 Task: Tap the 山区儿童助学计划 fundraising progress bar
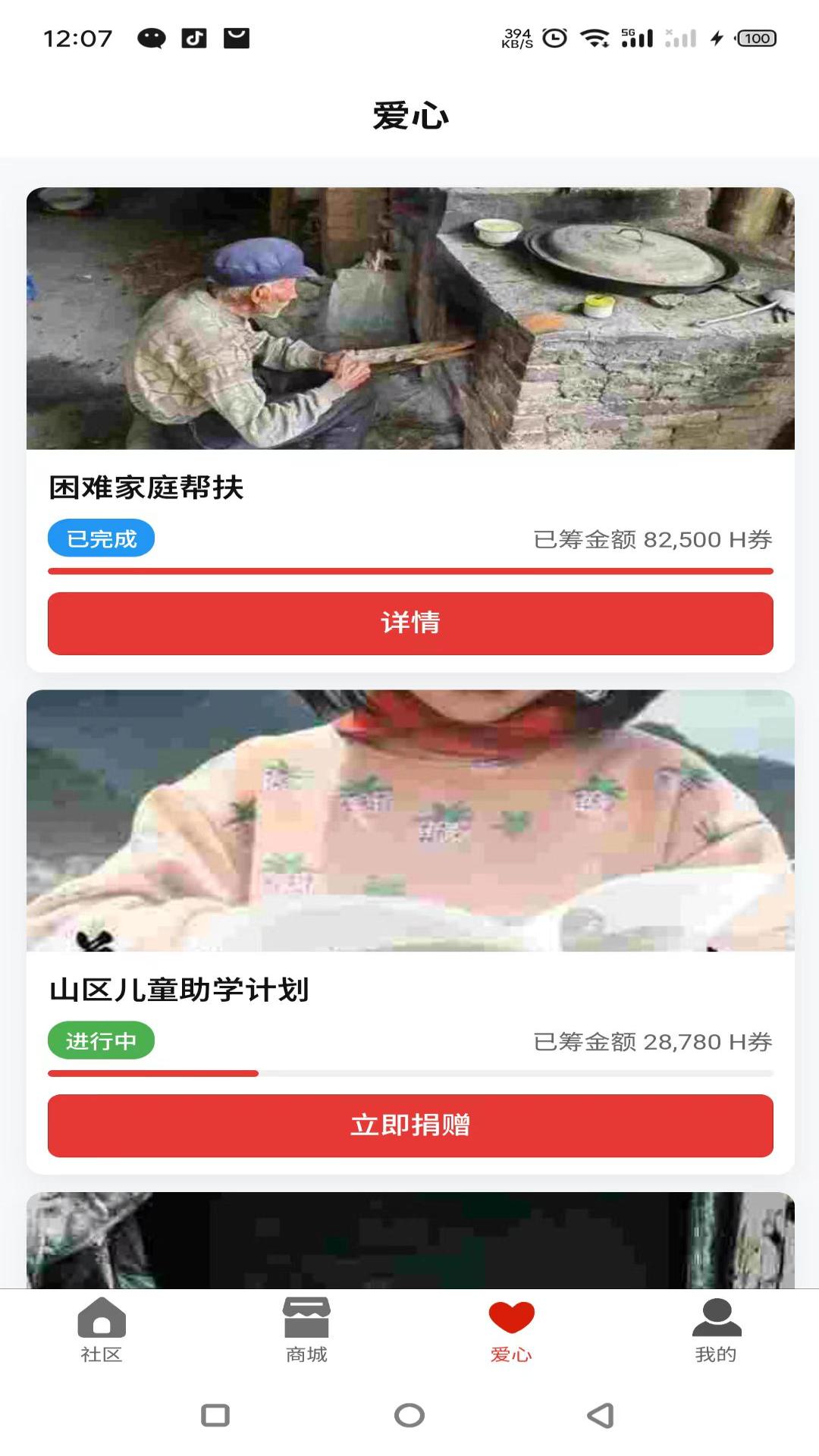click(409, 1074)
